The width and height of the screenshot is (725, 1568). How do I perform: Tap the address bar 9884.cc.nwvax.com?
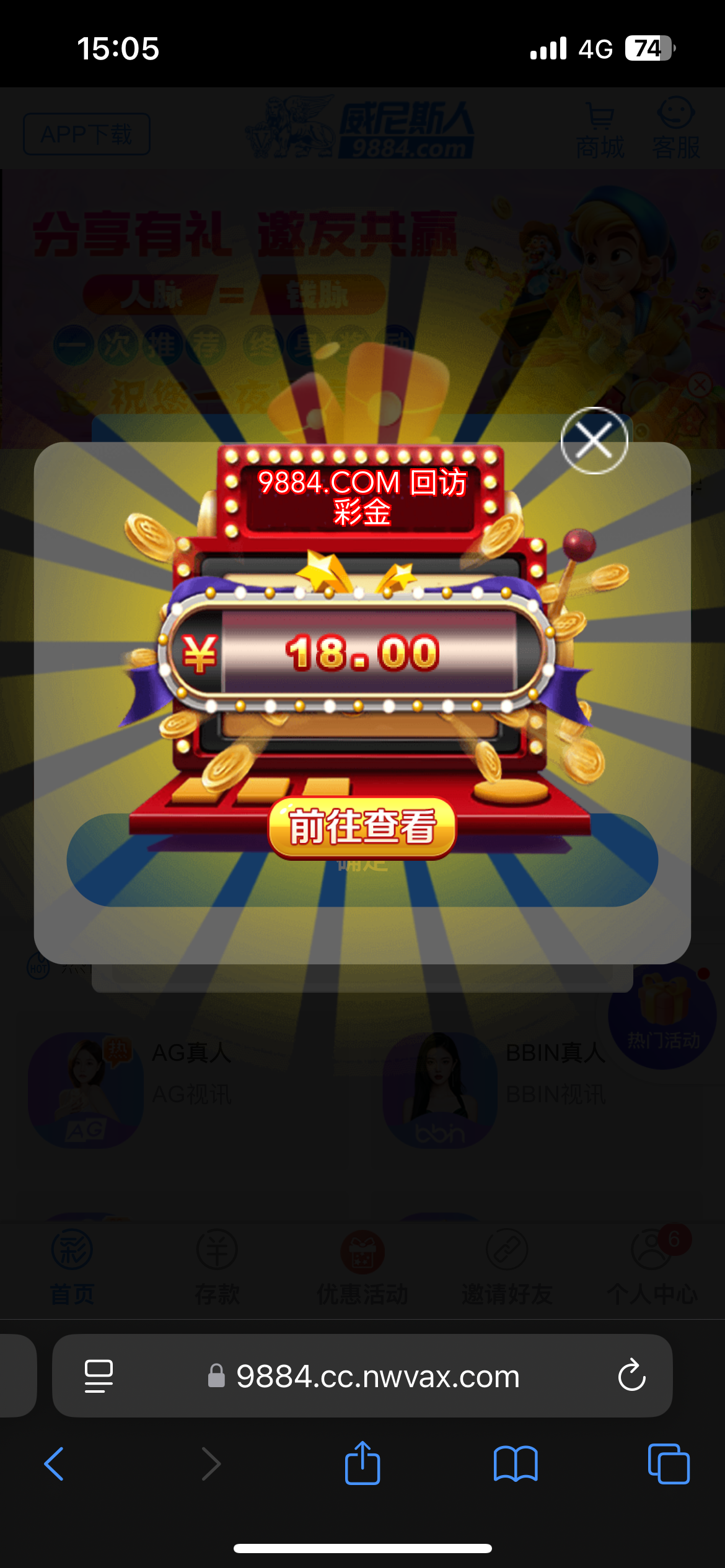tap(377, 1376)
